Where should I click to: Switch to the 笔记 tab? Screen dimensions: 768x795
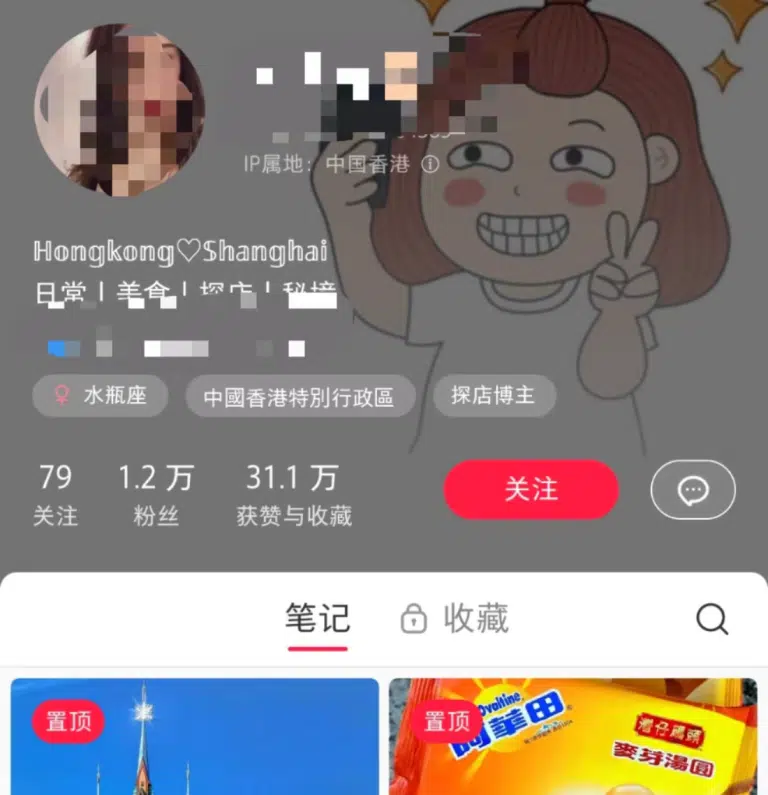[x=317, y=619]
